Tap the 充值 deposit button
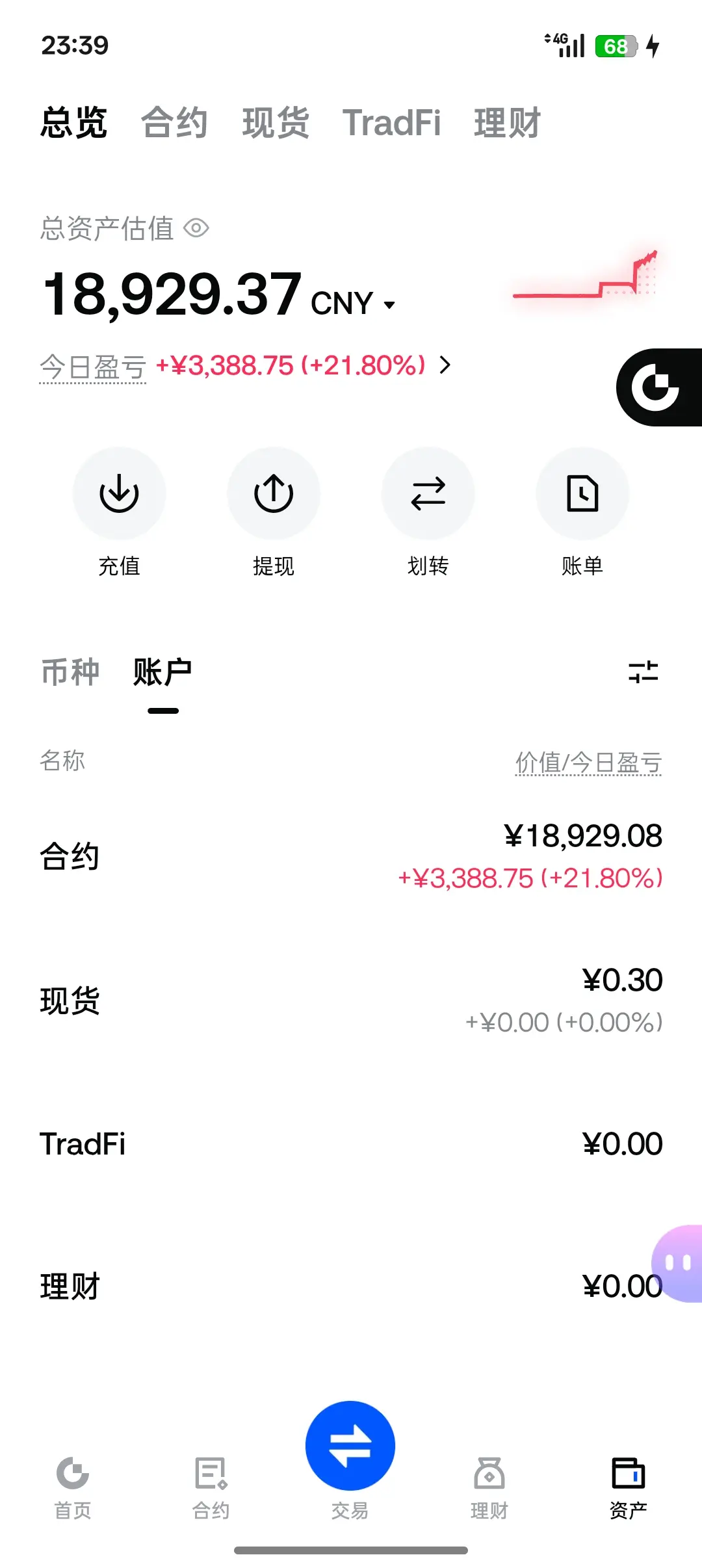 pos(119,493)
